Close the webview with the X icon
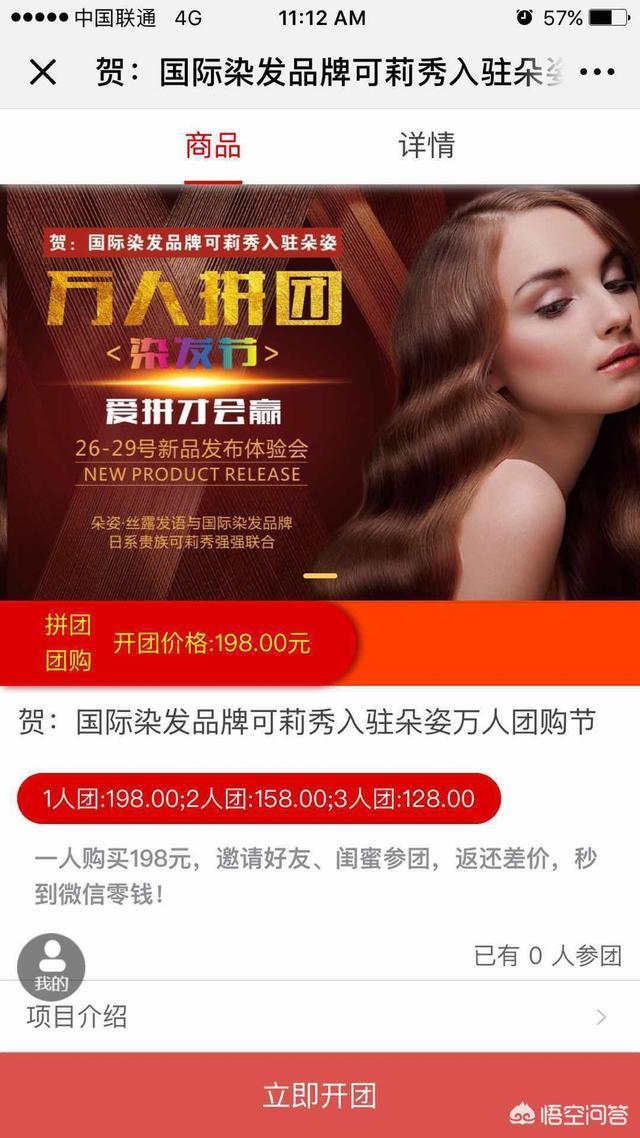This screenshot has height=1138, width=640. click(x=43, y=73)
